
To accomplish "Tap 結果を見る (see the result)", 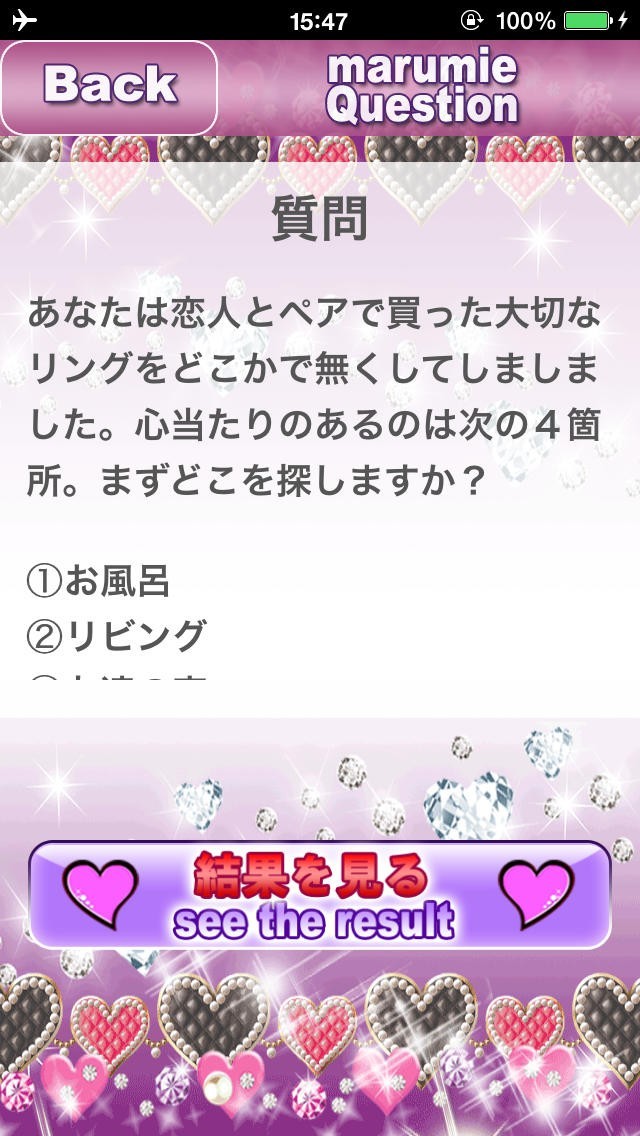I will pos(319,894).
